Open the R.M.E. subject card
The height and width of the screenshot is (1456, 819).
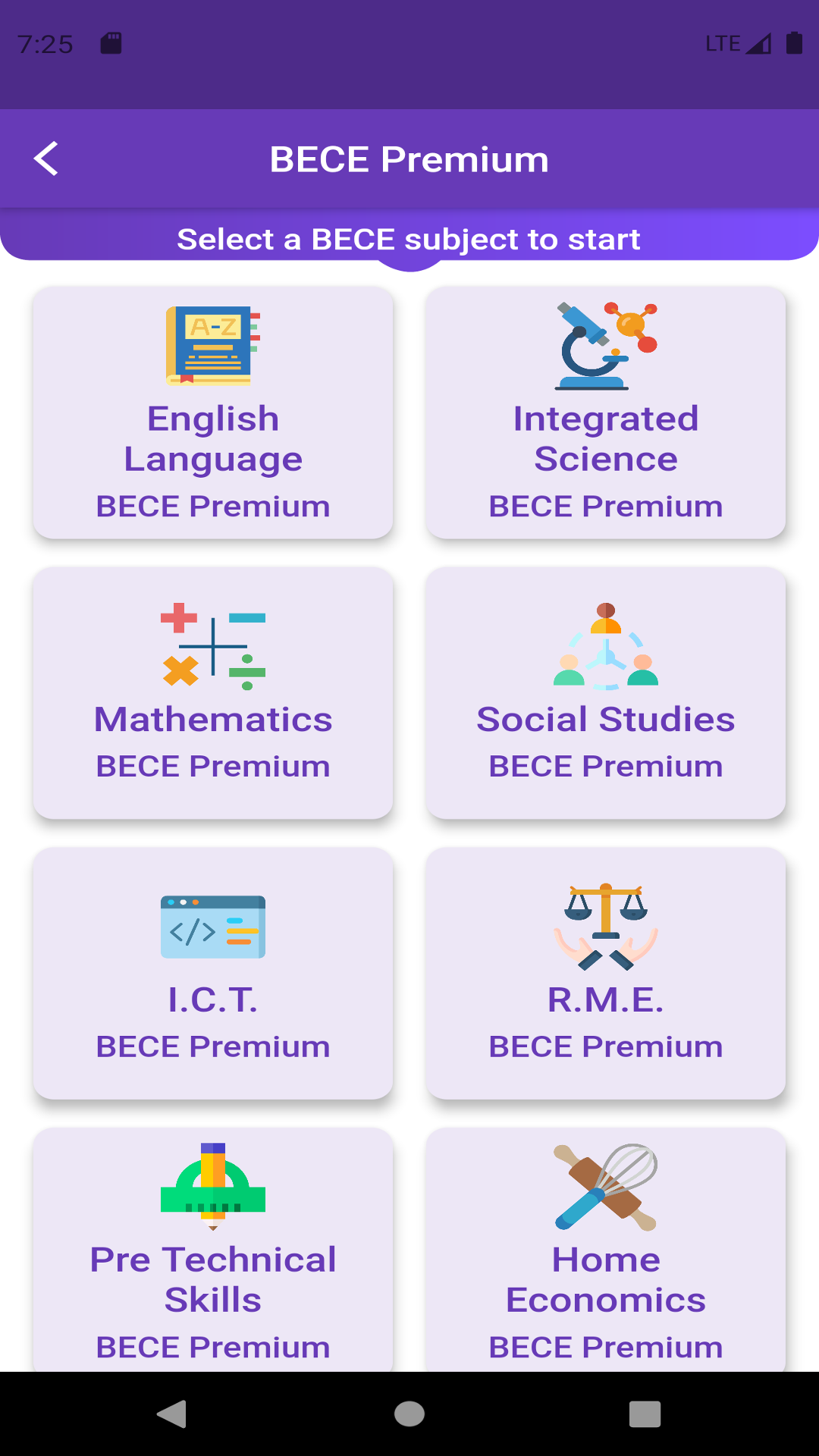pyautogui.click(x=605, y=976)
